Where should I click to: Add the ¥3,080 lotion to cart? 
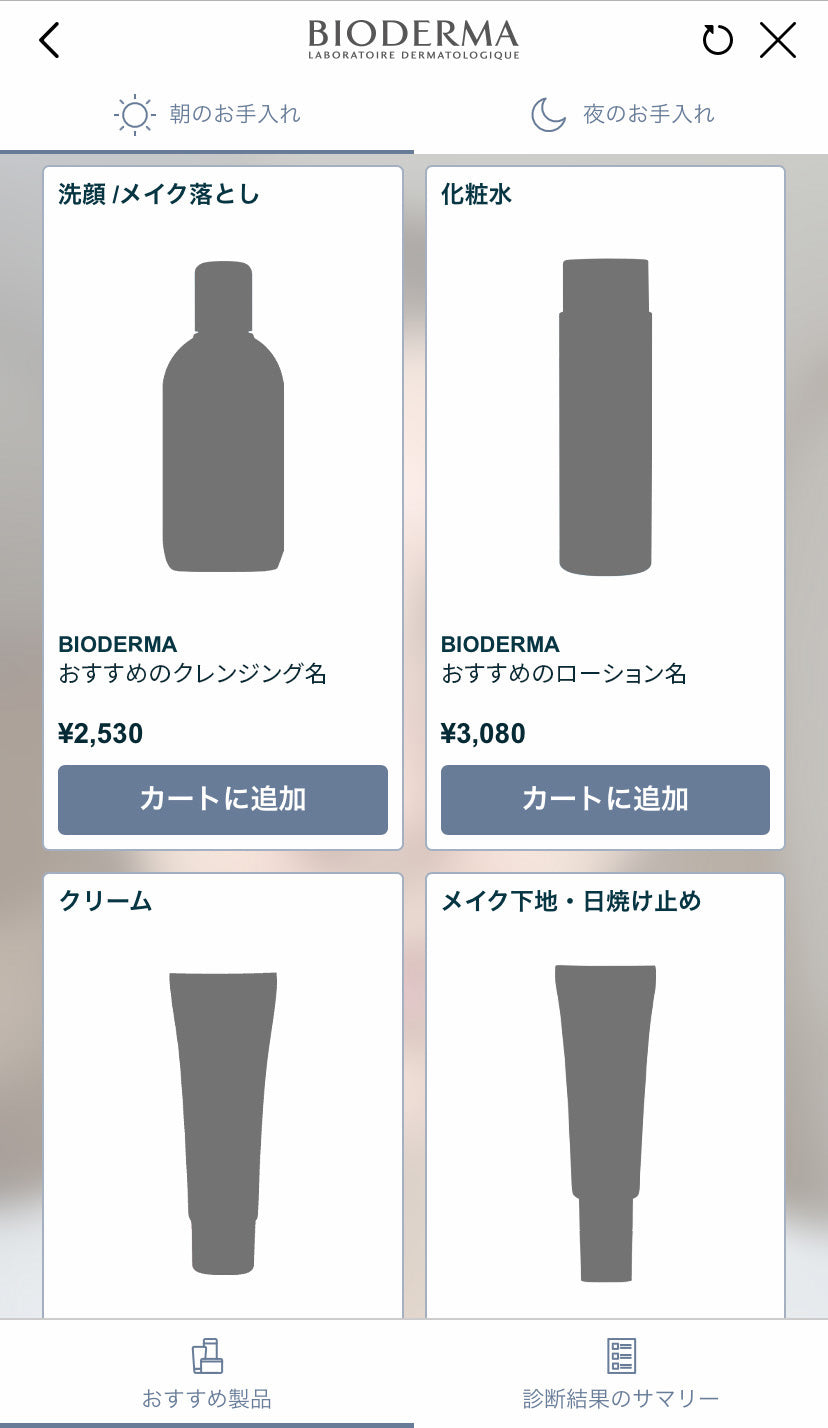pos(605,799)
